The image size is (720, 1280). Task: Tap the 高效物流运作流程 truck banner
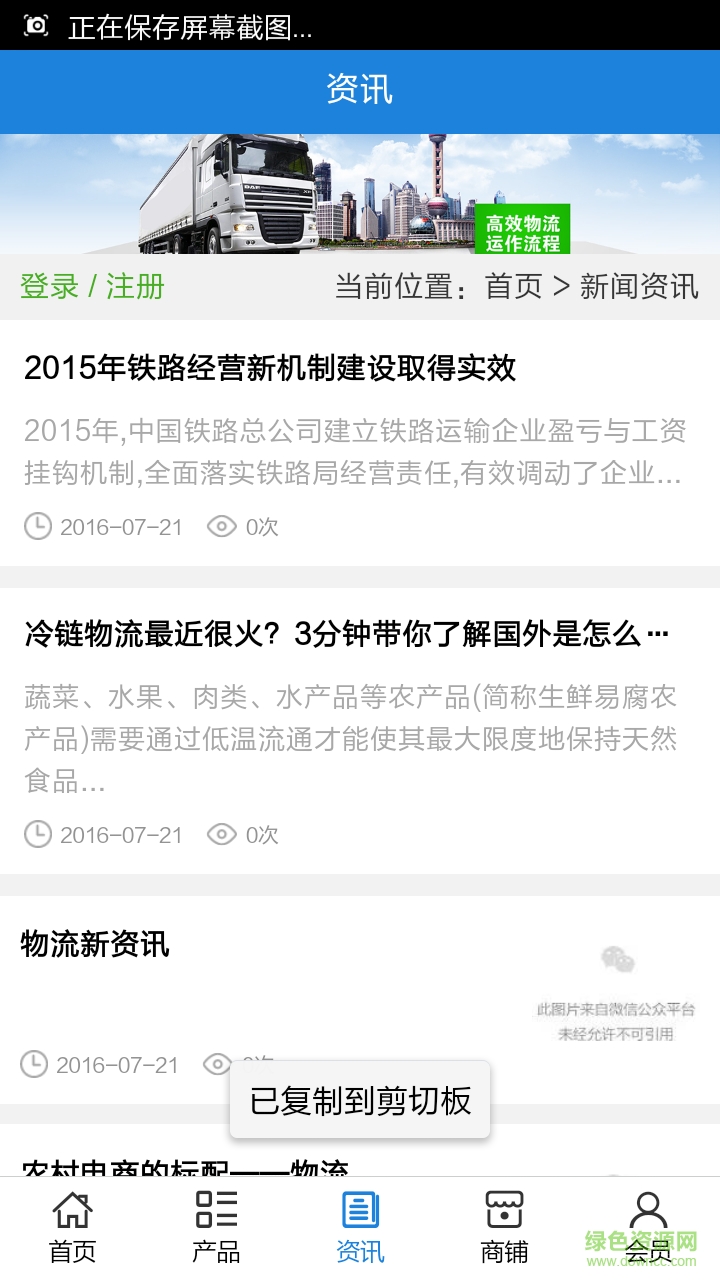pyautogui.click(x=360, y=194)
